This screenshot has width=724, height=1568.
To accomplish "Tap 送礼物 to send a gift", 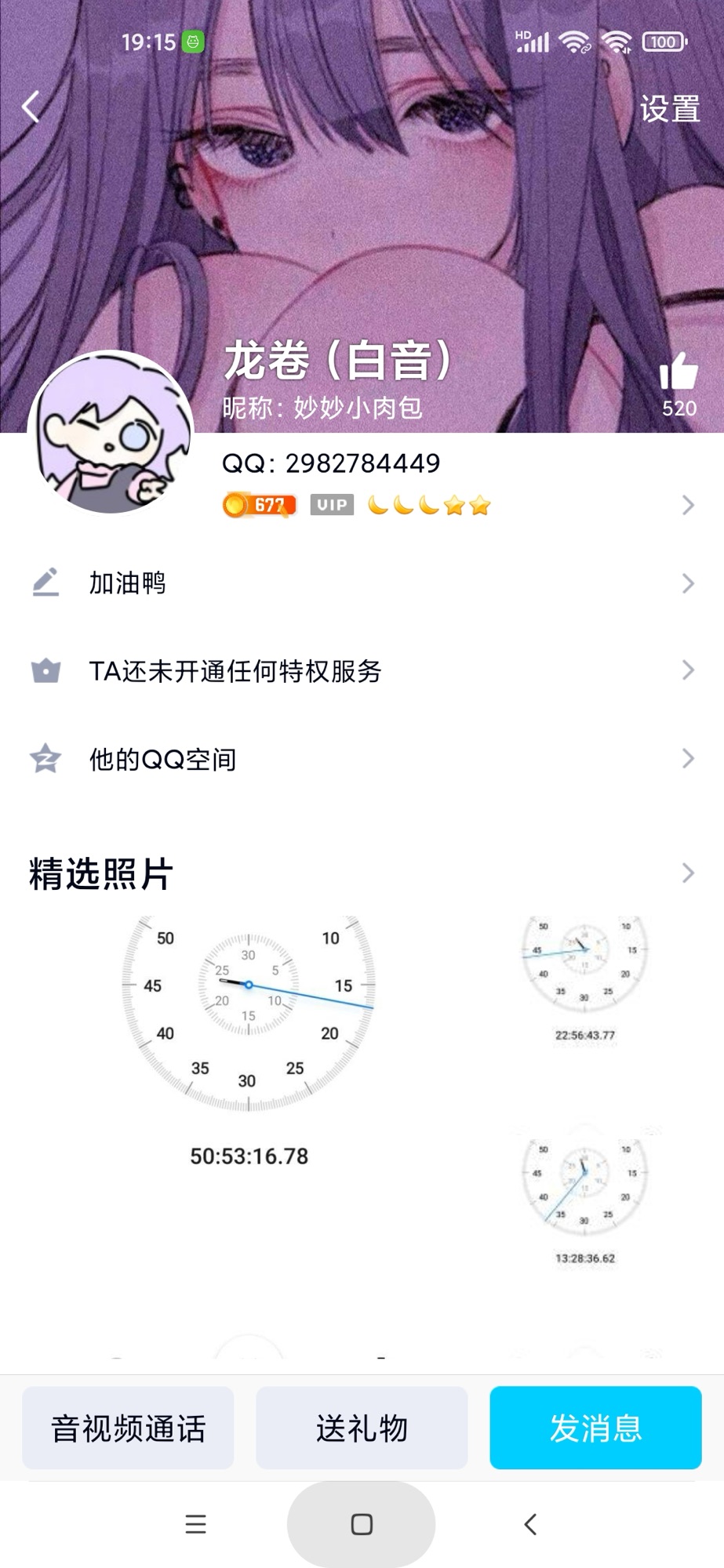I will 362,1428.
